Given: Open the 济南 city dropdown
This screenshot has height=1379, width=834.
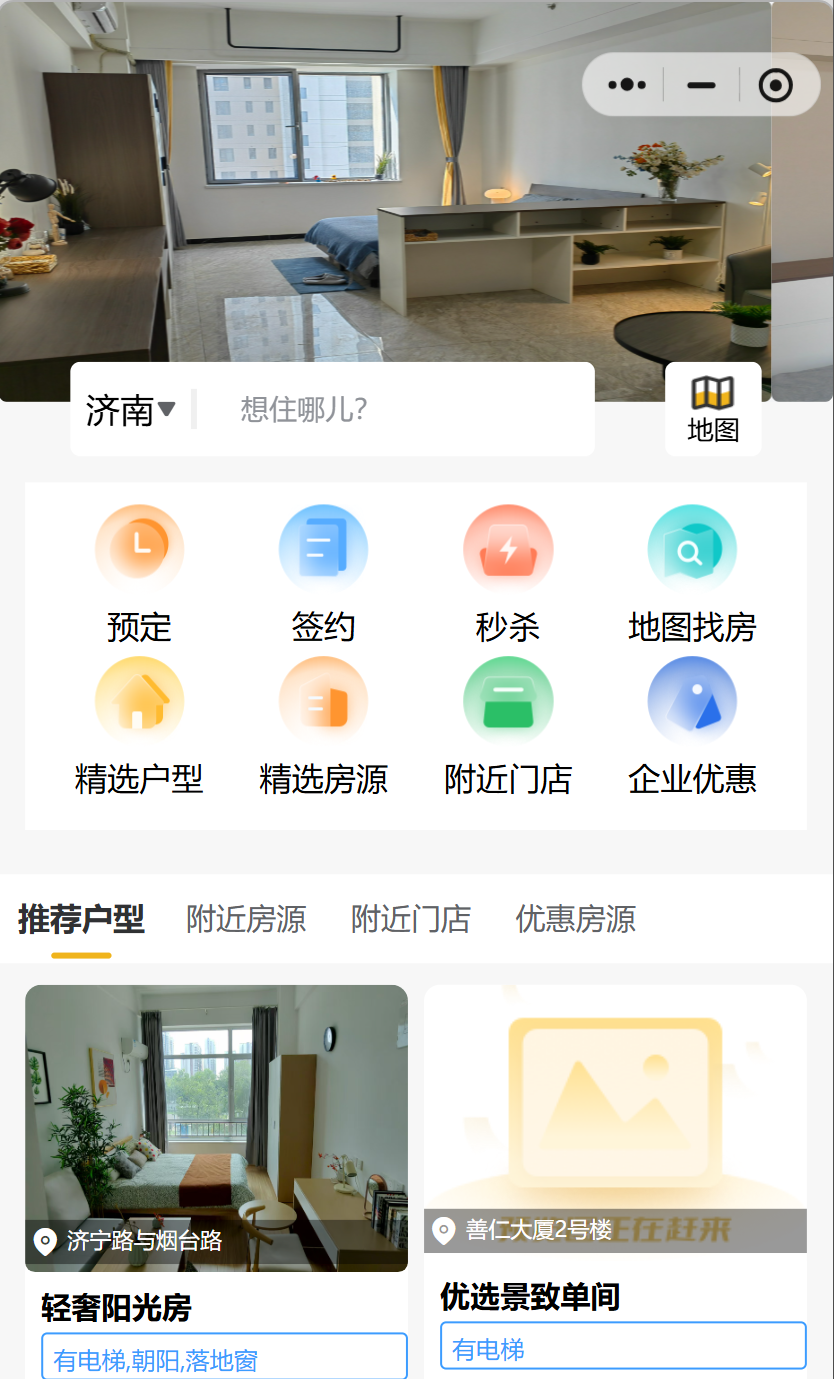Looking at the screenshot, I should point(131,409).
